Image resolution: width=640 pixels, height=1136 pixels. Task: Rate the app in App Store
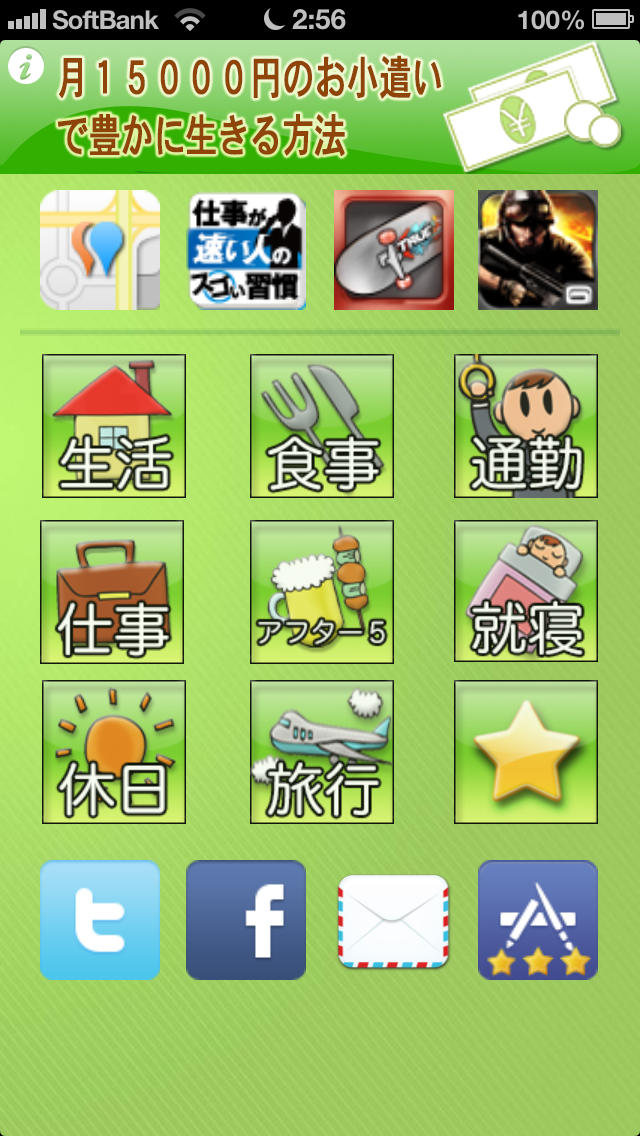tap(538, 920)
